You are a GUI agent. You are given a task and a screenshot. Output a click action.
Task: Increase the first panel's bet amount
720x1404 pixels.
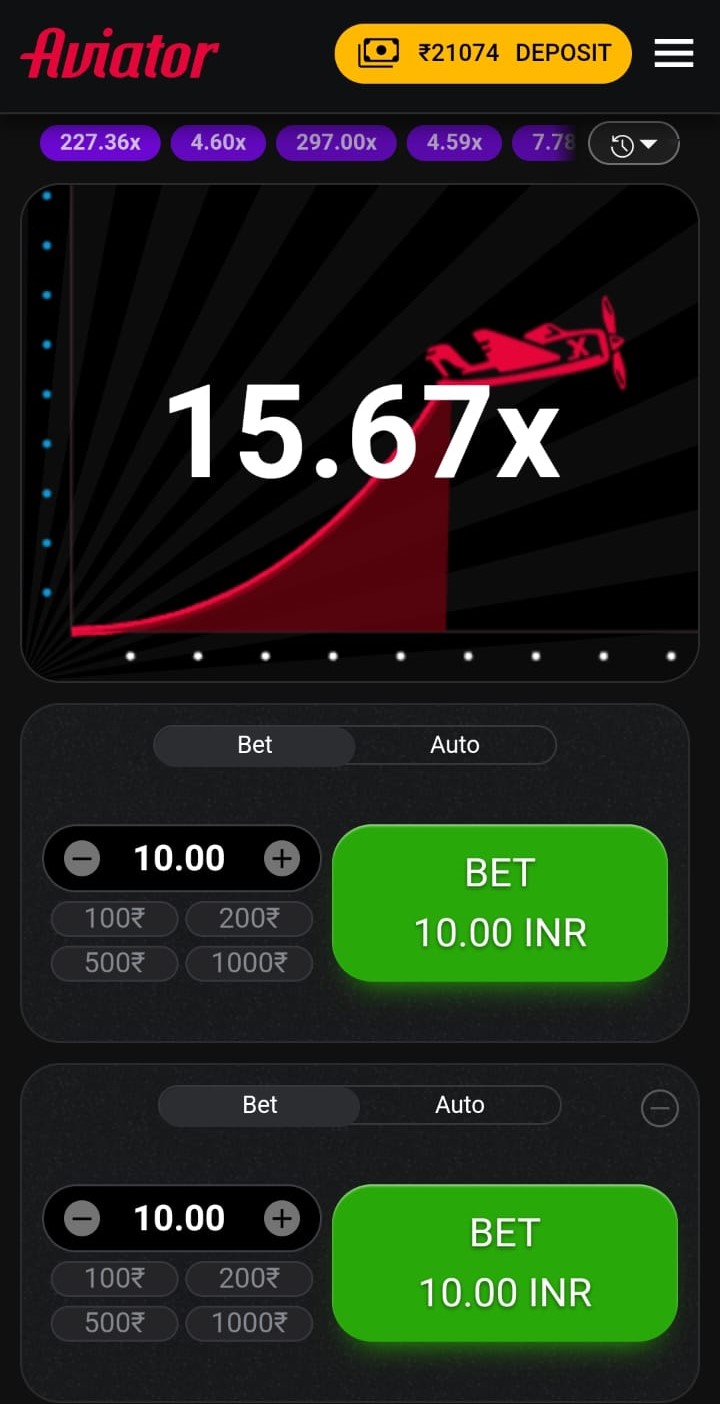pos(282,858)
